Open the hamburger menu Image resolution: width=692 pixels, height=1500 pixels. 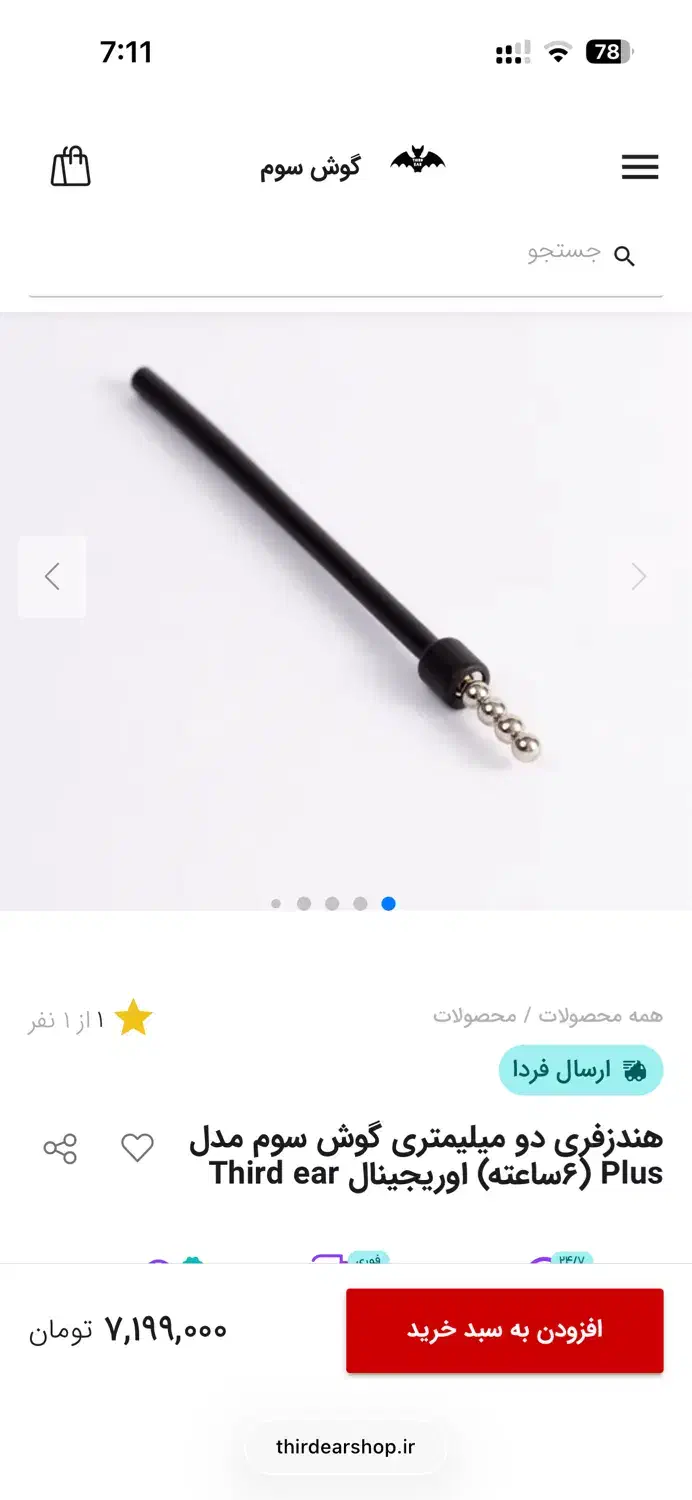[x=640, y=167]
